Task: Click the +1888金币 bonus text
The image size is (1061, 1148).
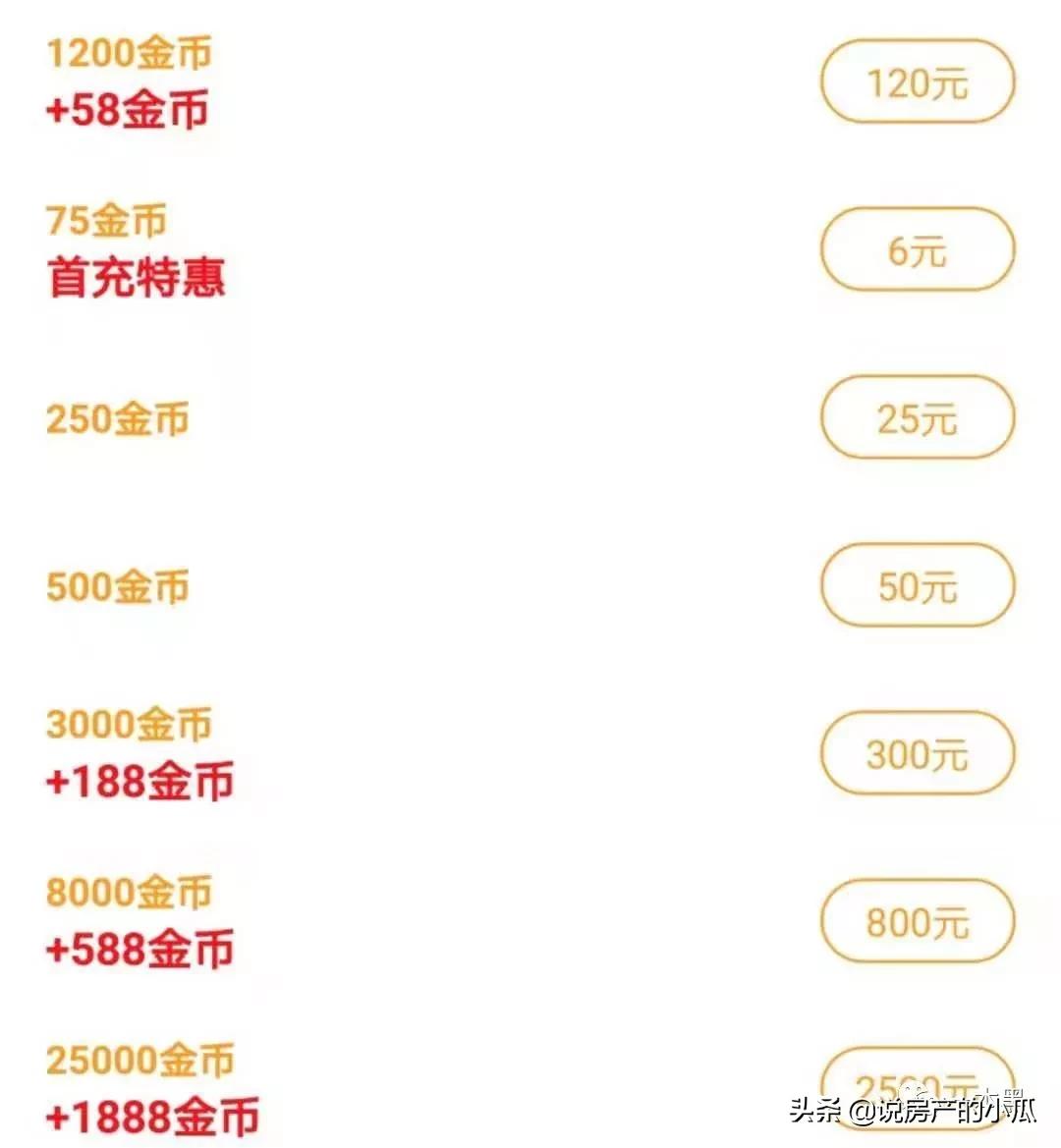Action: pyautogui.click(x=154, y=1117)
